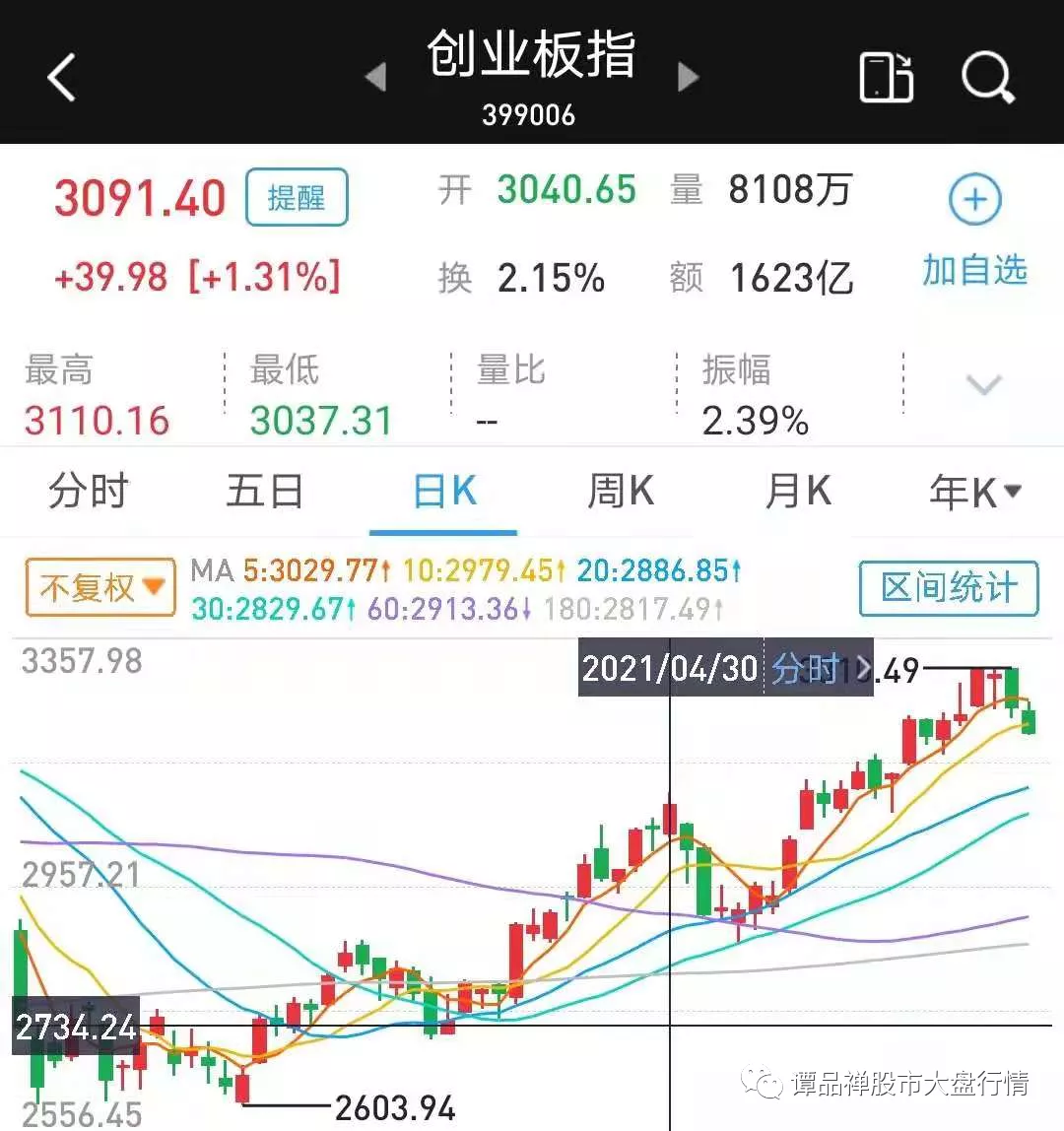Image resolution: width=1064 pixels, height=1131 pixels.
Task: Tap the 提醒 alert button
Action: [x=296, y=197]
